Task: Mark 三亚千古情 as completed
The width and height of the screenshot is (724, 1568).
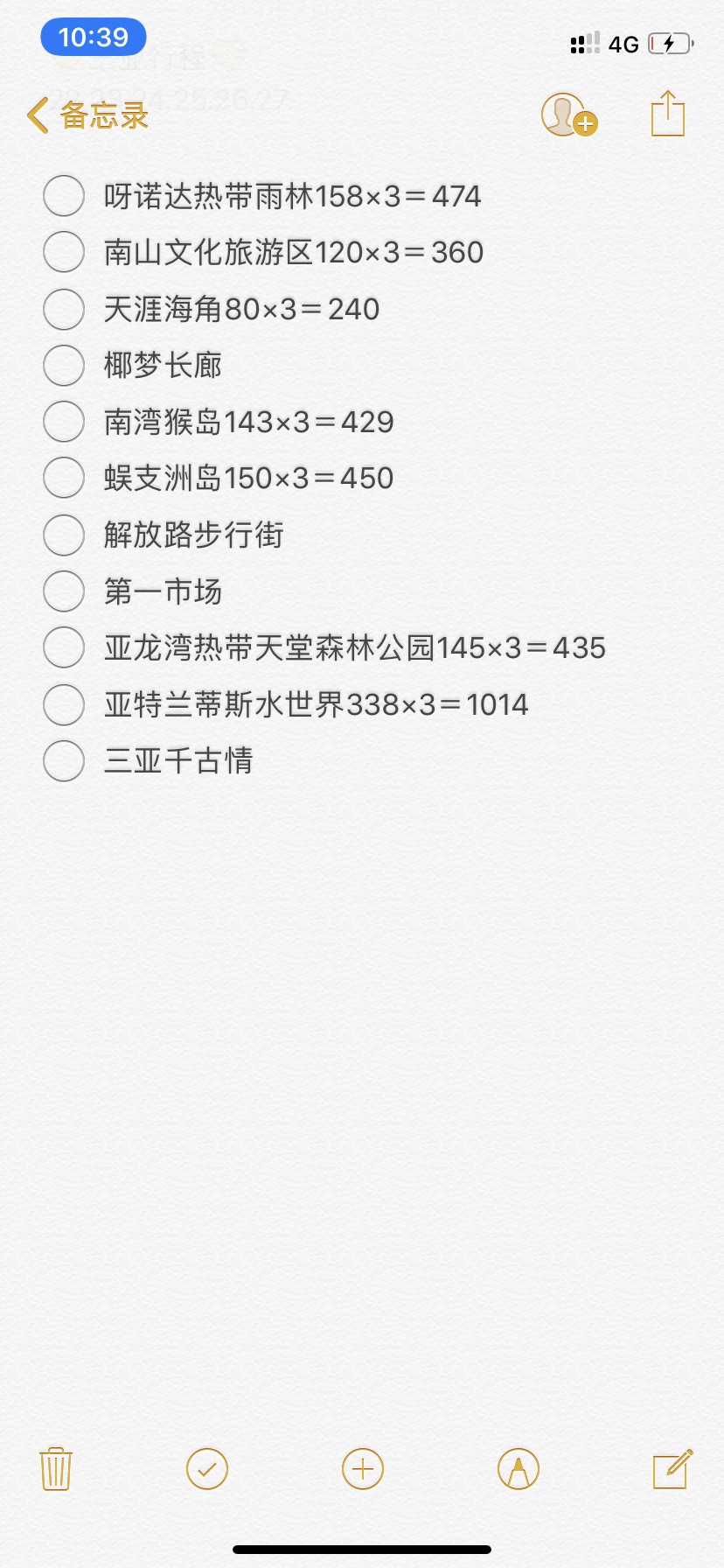Action: [64, 760]
